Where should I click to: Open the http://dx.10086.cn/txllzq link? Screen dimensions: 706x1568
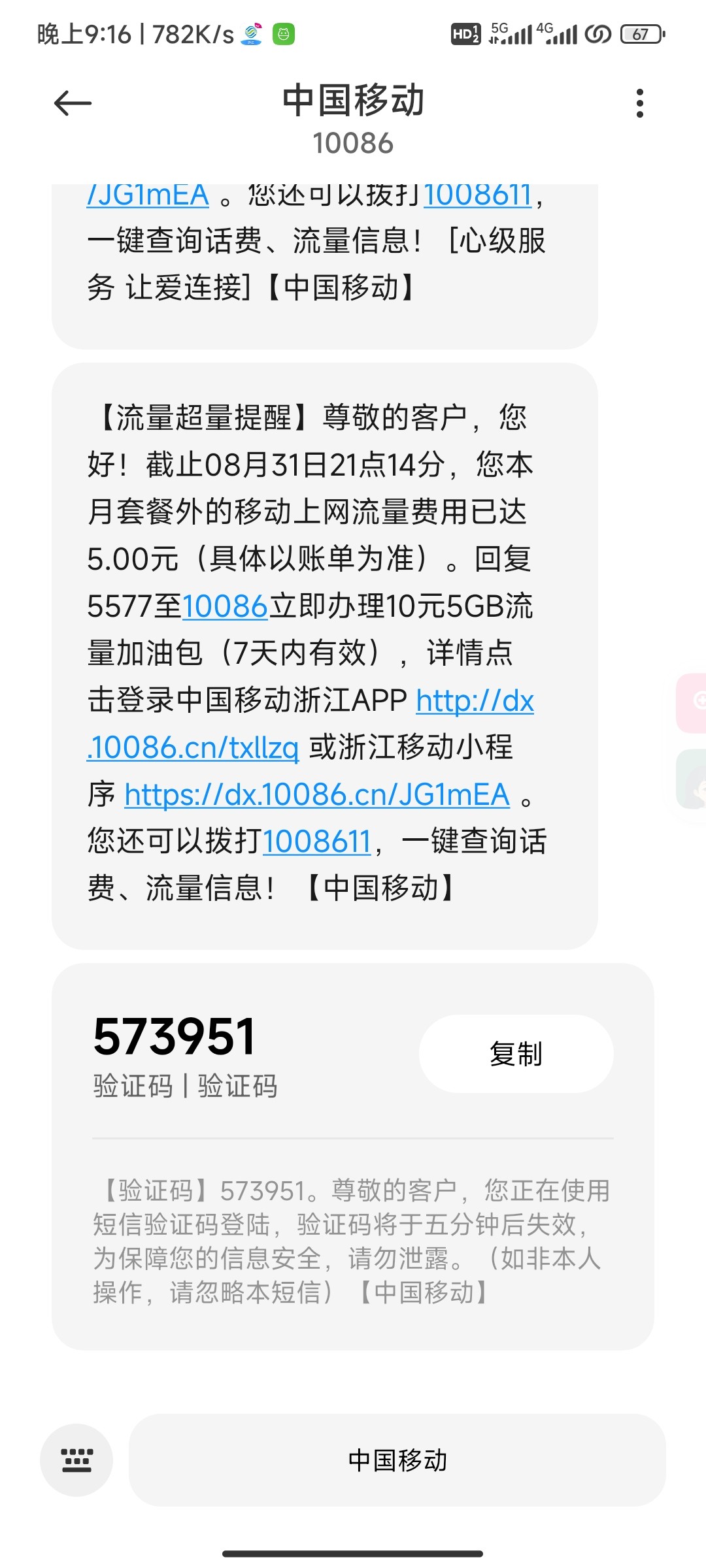[193, 748]
